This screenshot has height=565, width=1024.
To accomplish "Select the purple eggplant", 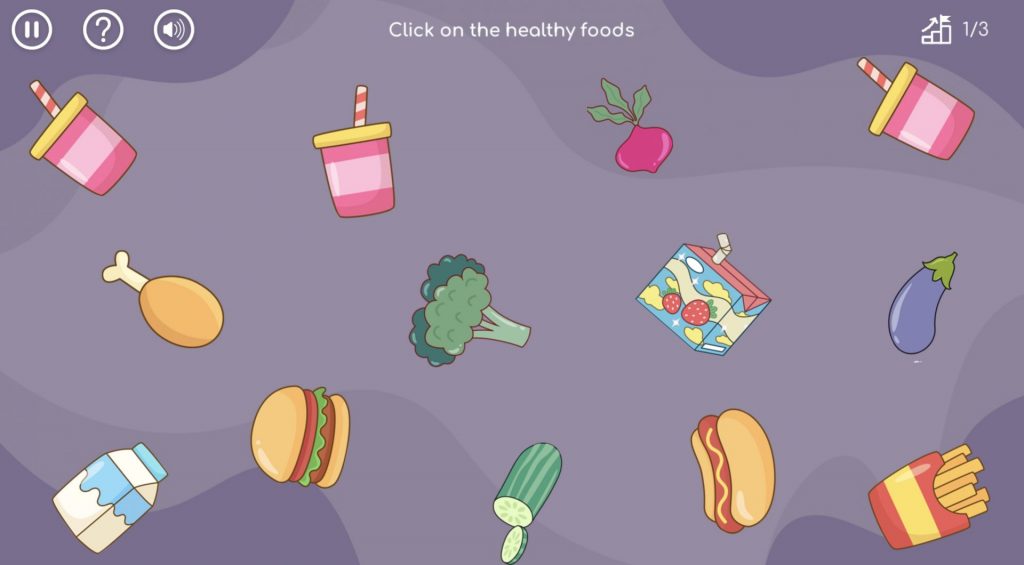I will click(x=920, y=306).
